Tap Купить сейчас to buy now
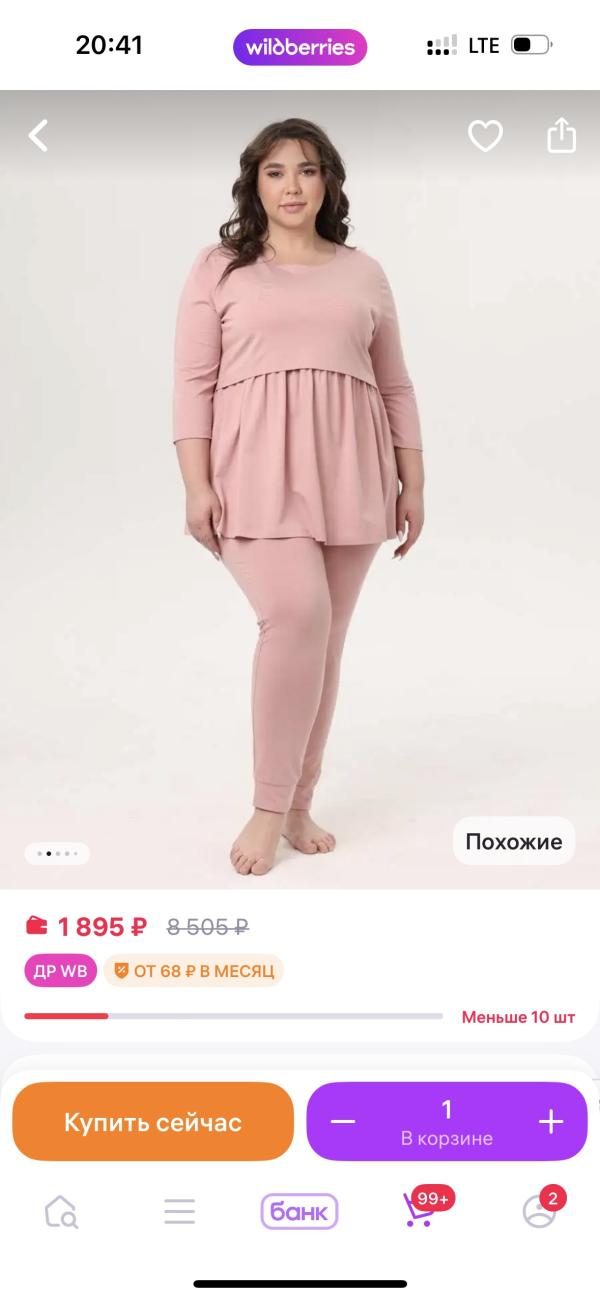The width and height of the screenshot is (600, 1300). pos(153,1122)
